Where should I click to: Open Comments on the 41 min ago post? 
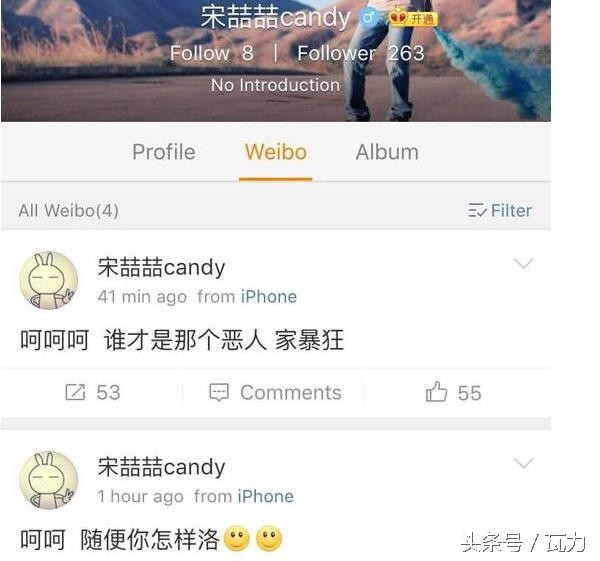[x=275, y=393]
